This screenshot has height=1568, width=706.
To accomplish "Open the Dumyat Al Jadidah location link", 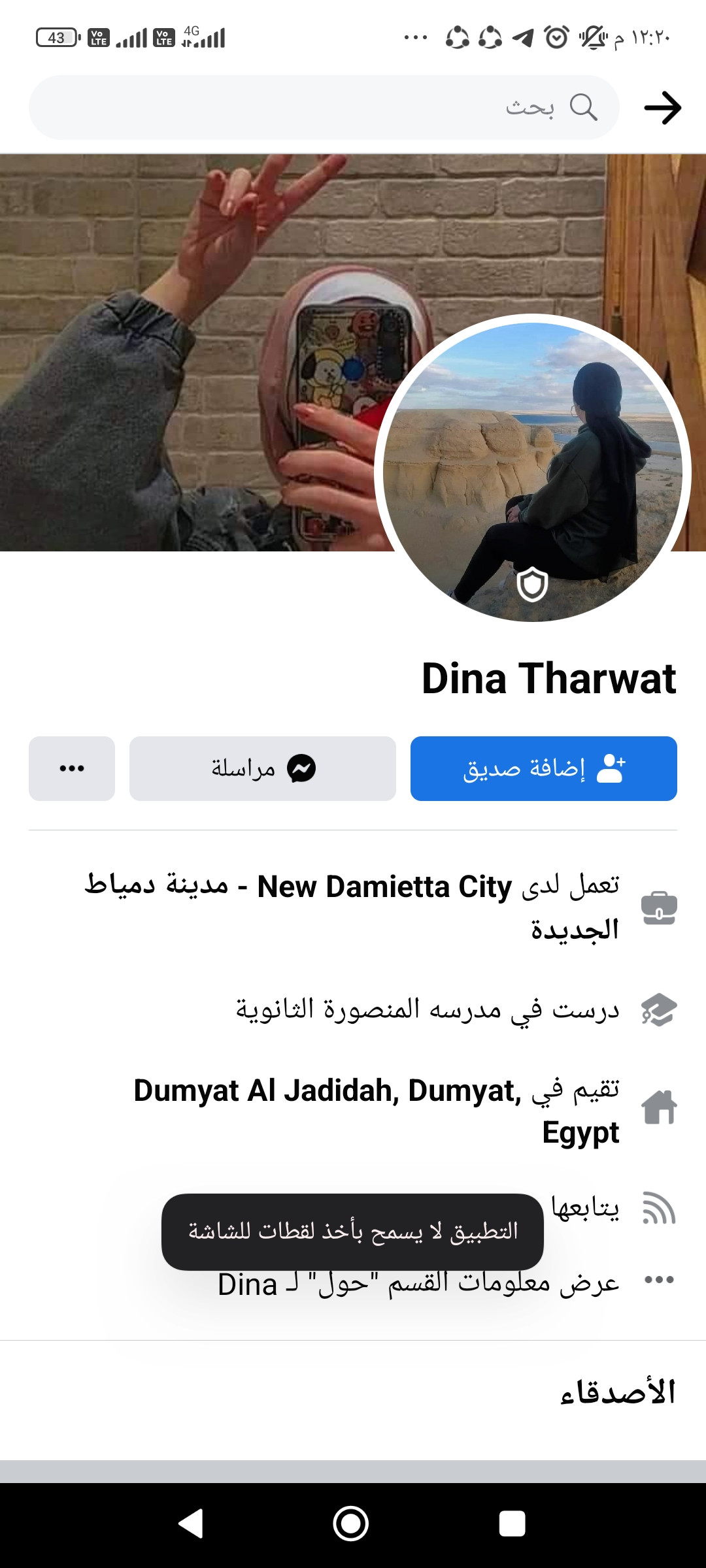I will coord(327,1091).
